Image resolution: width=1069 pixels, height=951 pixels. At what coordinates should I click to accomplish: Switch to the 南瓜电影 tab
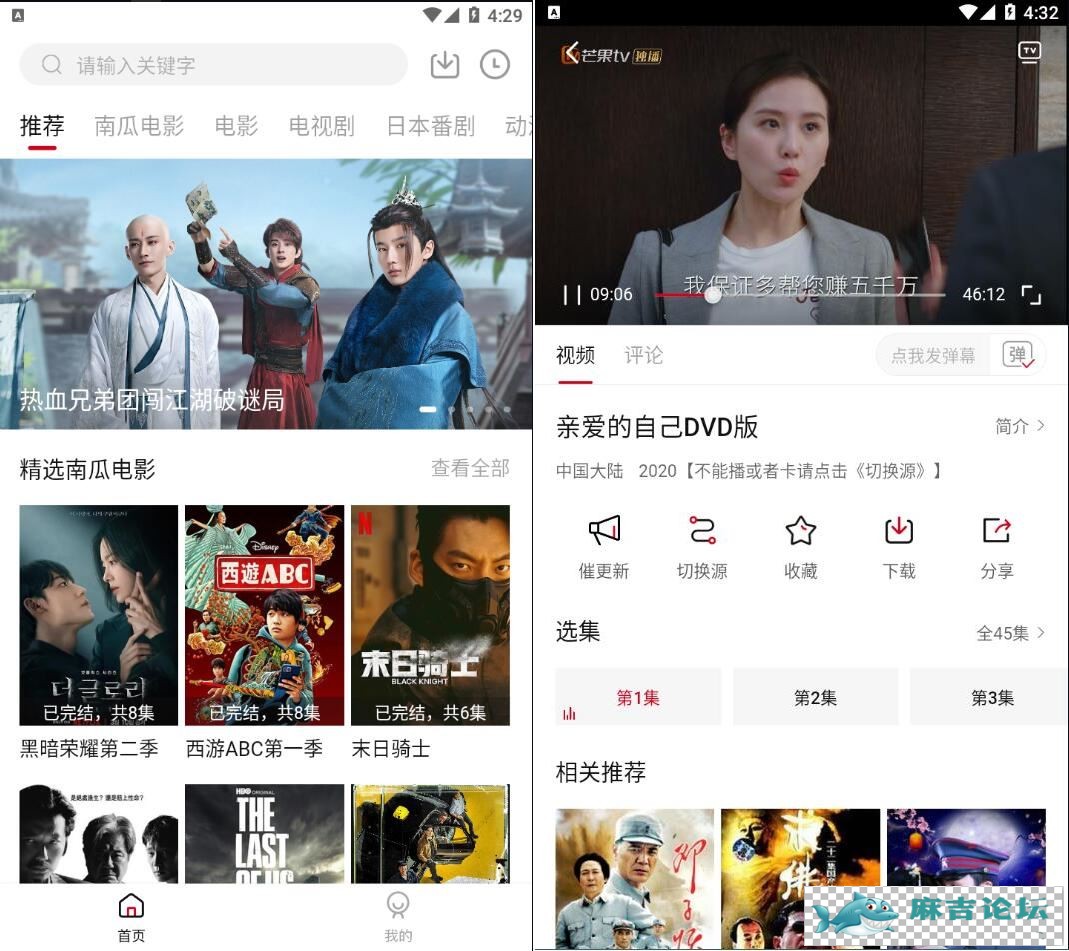139,126
